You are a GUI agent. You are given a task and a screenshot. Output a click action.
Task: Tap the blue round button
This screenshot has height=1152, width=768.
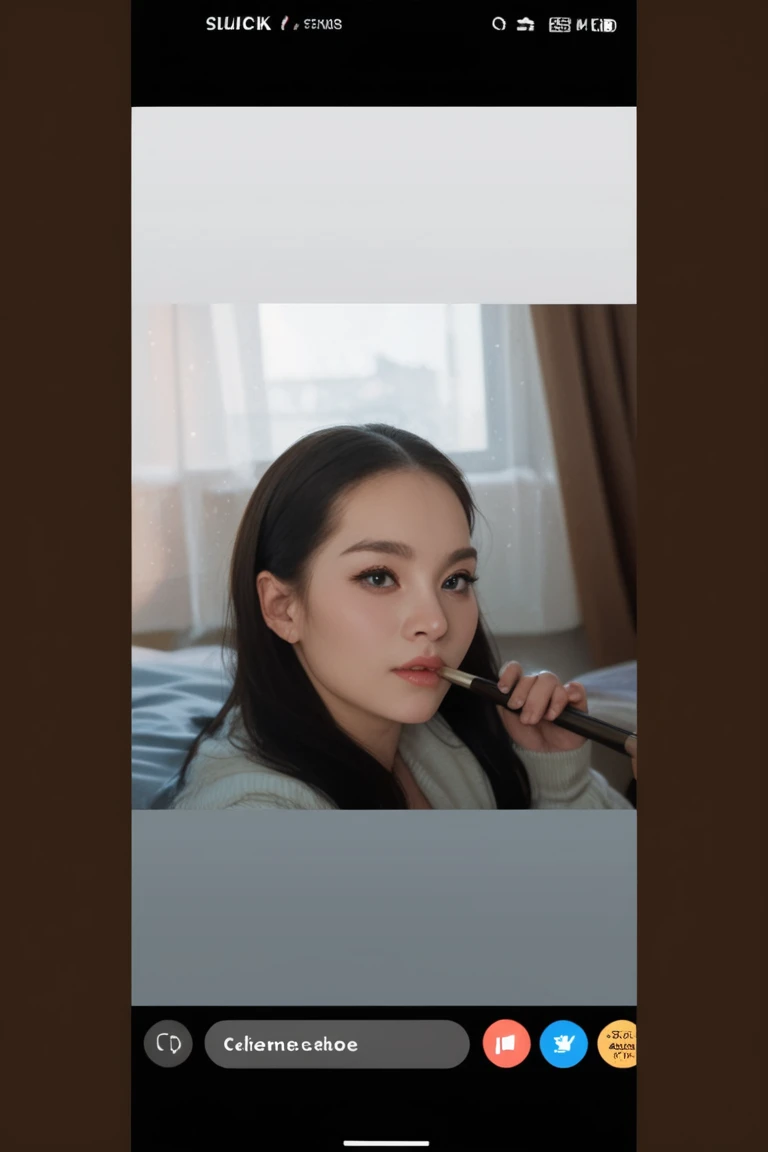click(563, 1044)
